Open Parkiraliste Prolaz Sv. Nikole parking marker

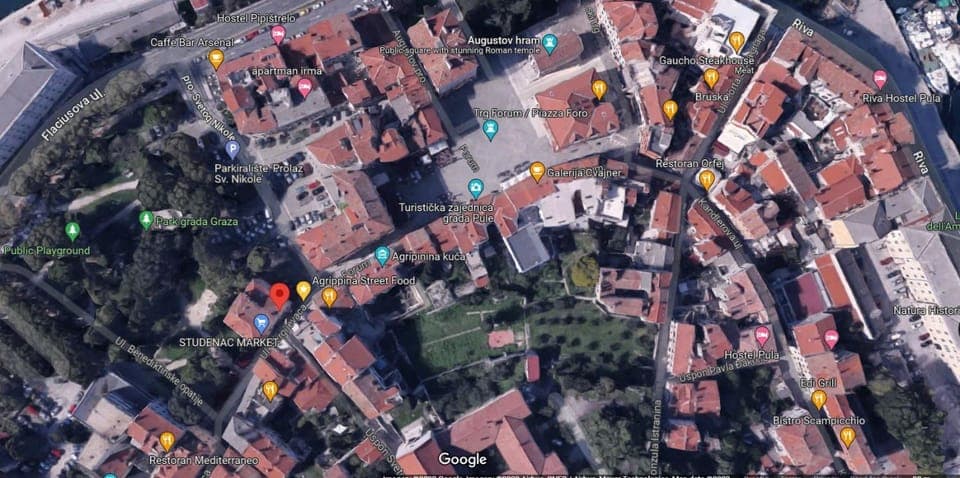[x=232, y=150]
